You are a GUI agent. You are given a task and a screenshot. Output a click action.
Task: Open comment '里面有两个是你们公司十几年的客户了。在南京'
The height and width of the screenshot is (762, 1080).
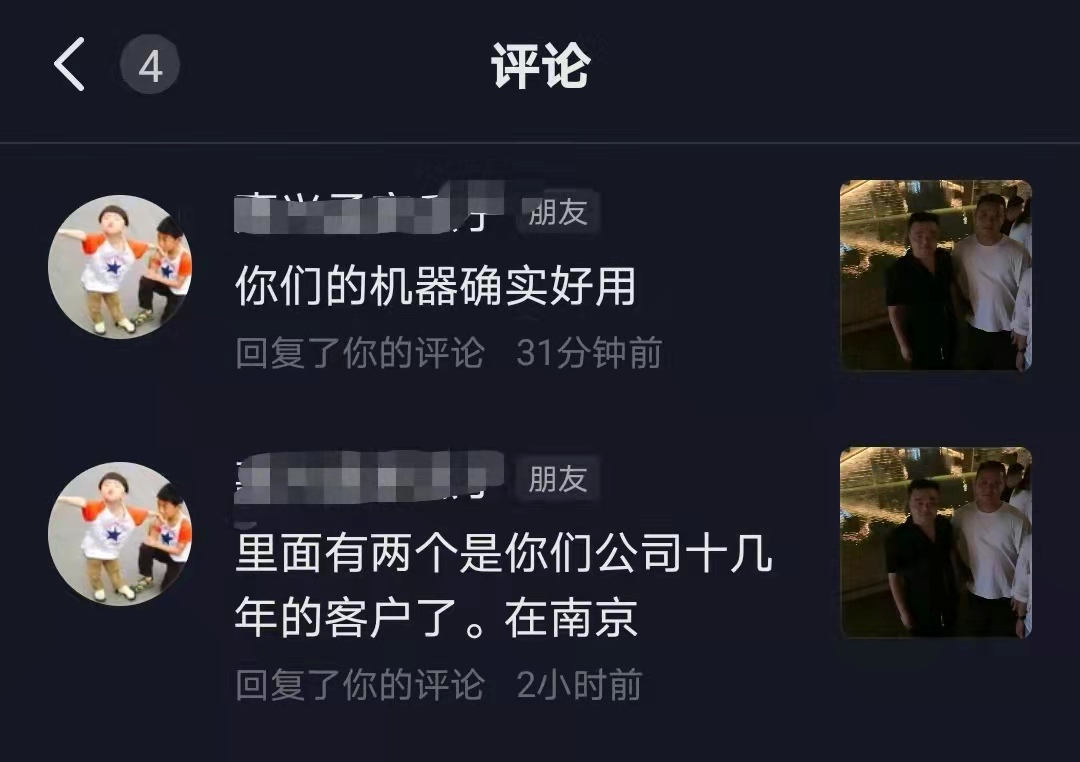click(503, 586)
